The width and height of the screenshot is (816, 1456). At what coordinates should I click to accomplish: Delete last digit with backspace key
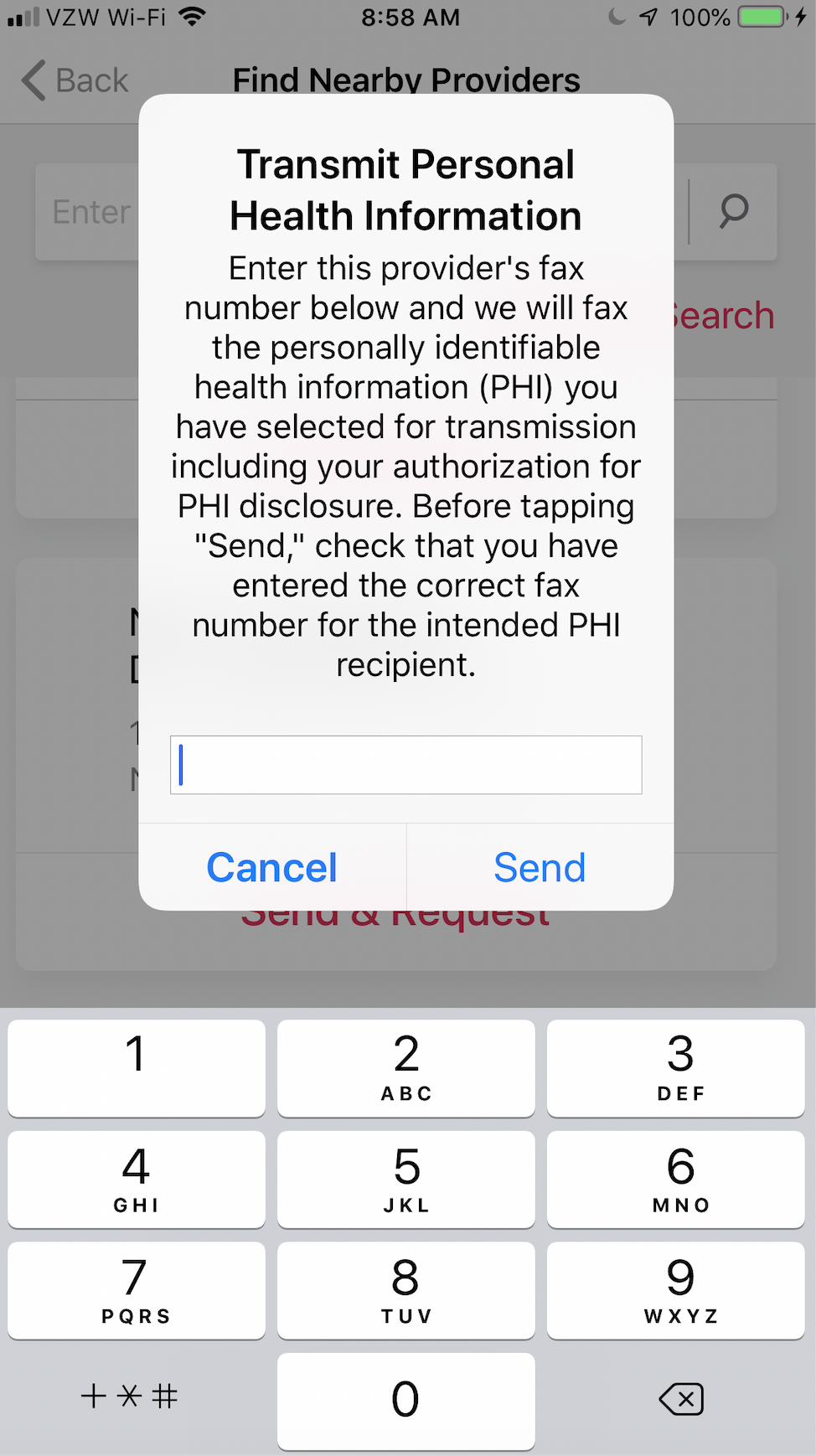tap(681, 1398)
